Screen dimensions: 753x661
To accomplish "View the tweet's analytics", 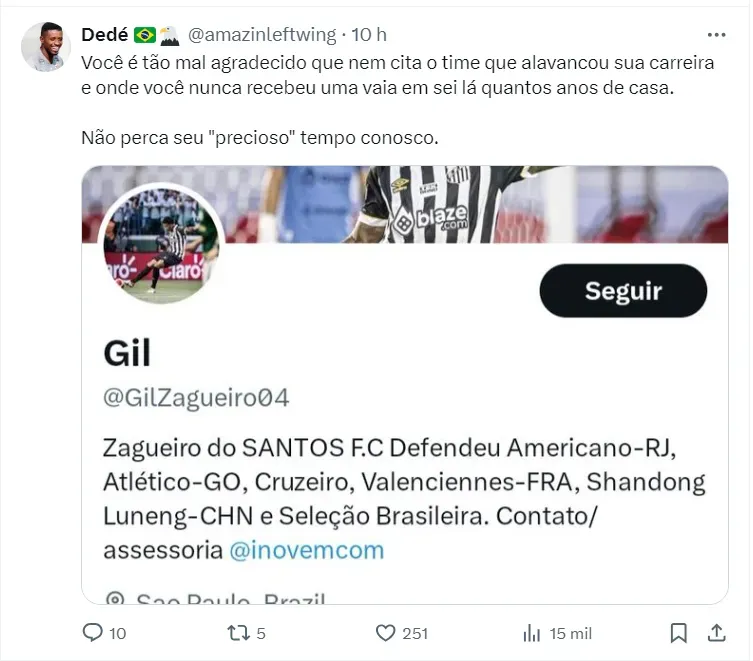I will (x=532, y=632).
